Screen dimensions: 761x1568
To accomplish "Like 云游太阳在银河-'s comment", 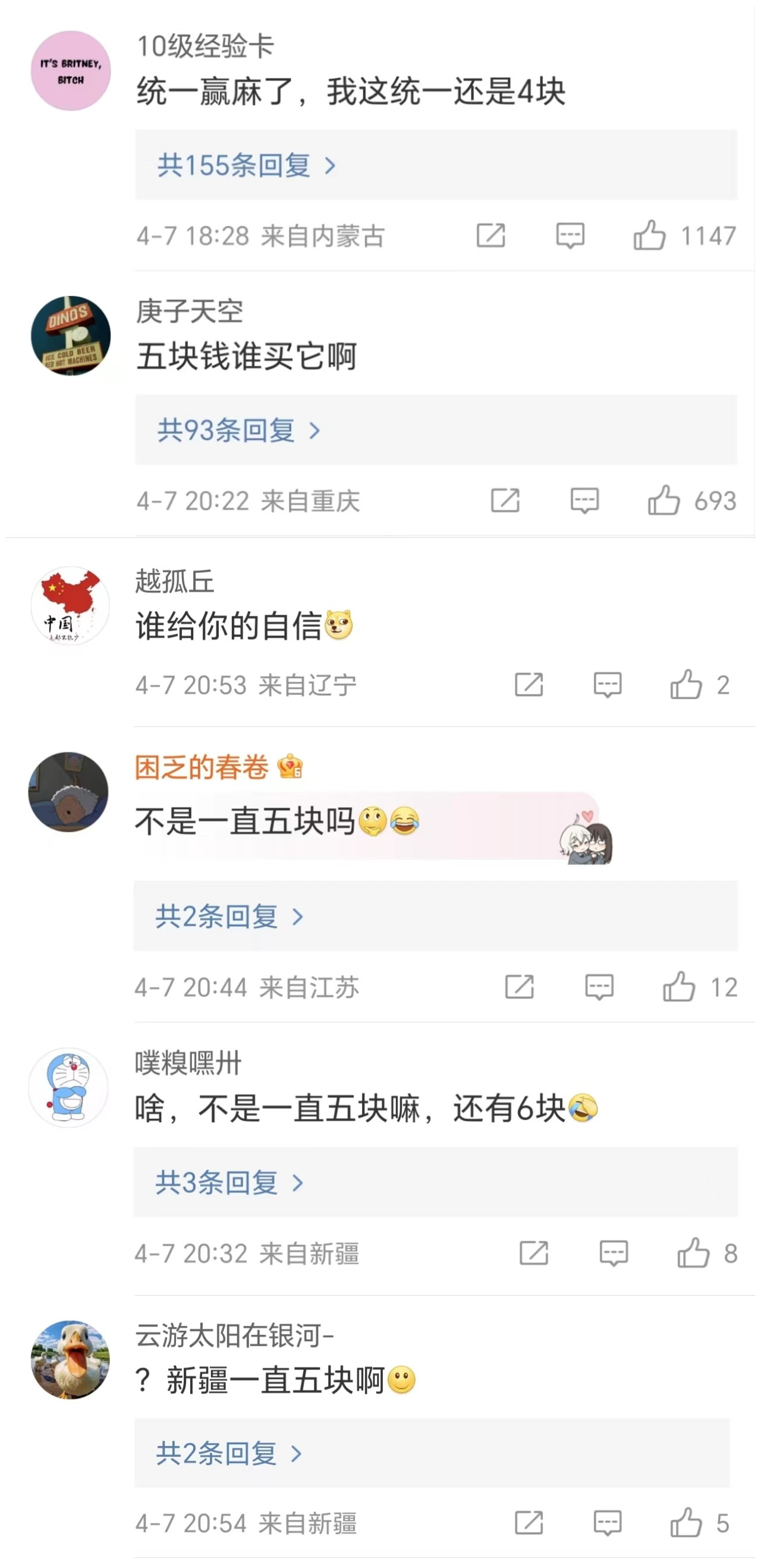I will click(x=686, y=1523).
